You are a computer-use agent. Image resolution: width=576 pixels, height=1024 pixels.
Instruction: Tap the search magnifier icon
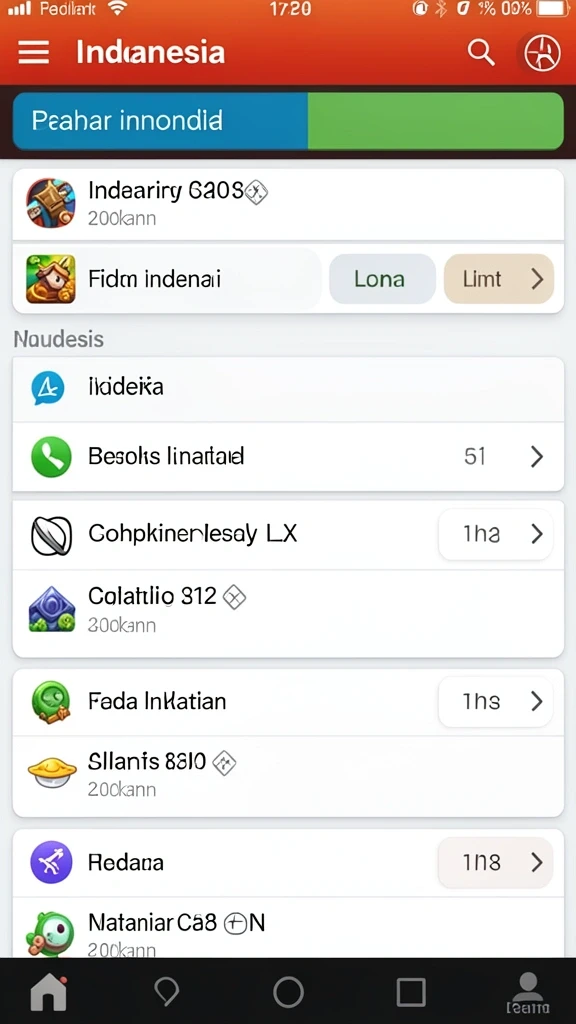point(481,52)
